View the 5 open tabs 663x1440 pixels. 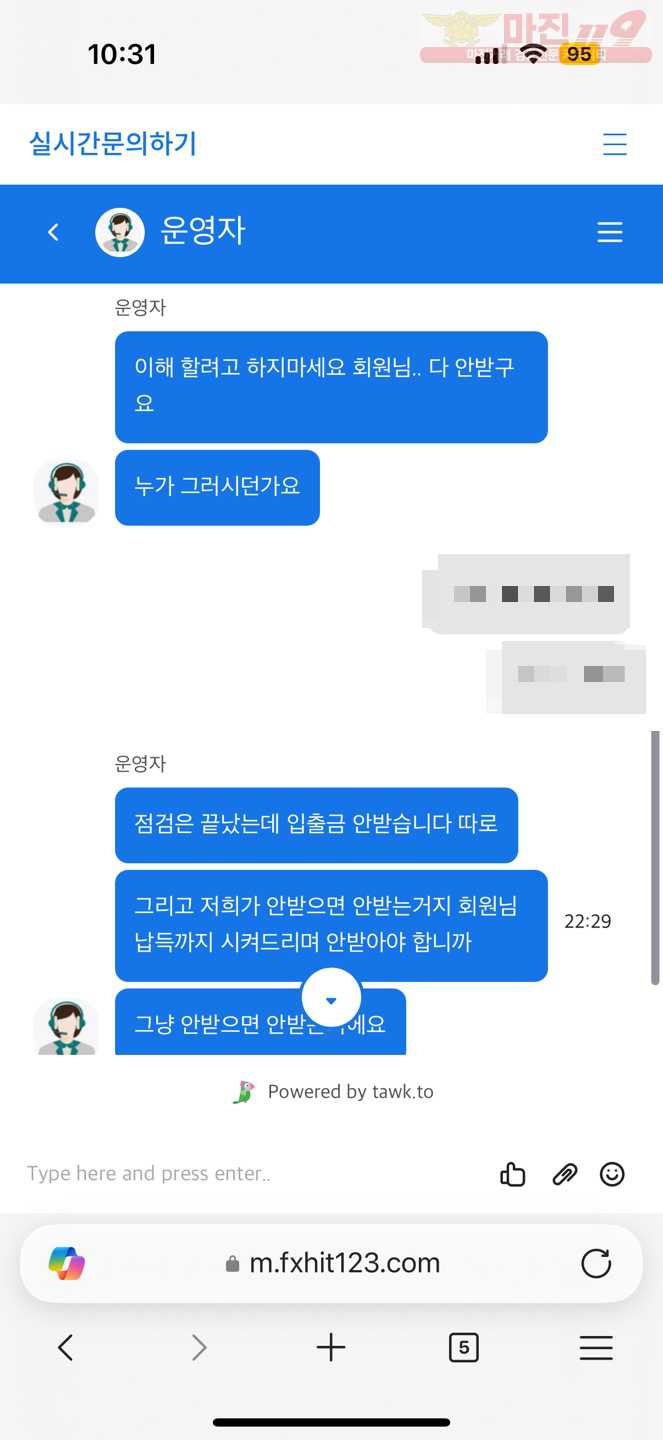coord(464,1348)
